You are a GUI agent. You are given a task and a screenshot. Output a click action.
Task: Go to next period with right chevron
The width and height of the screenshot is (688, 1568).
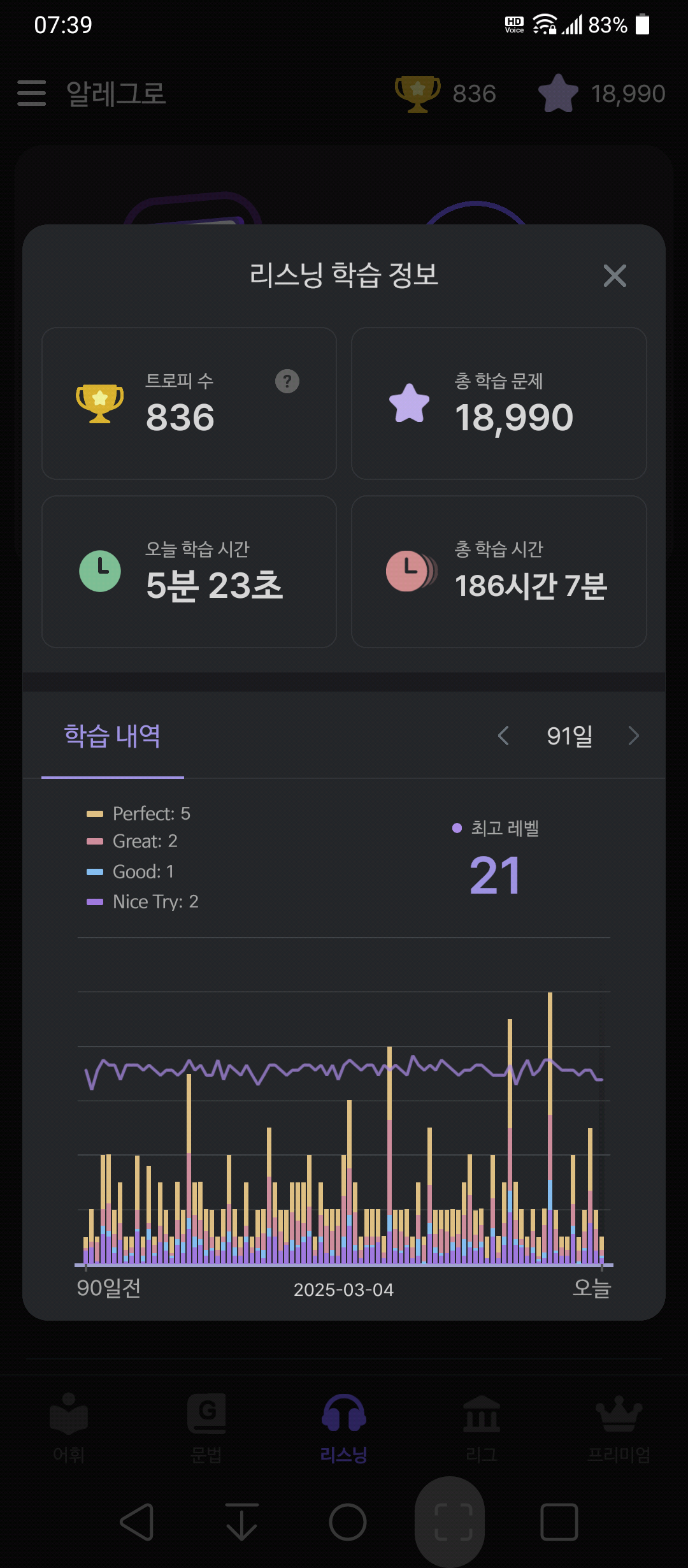point(633,736)
